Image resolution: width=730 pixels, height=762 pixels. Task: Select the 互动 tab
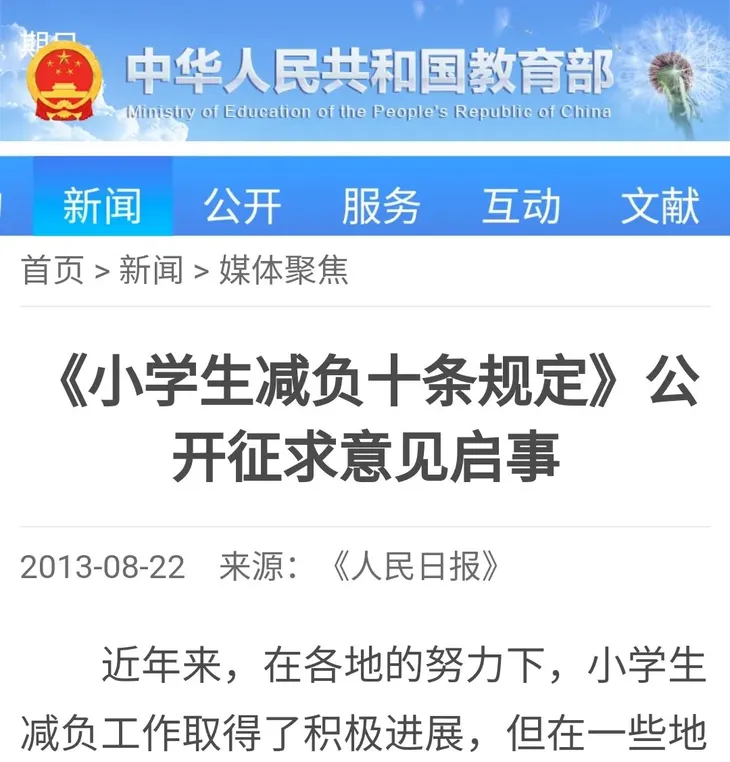coord(521,206)
